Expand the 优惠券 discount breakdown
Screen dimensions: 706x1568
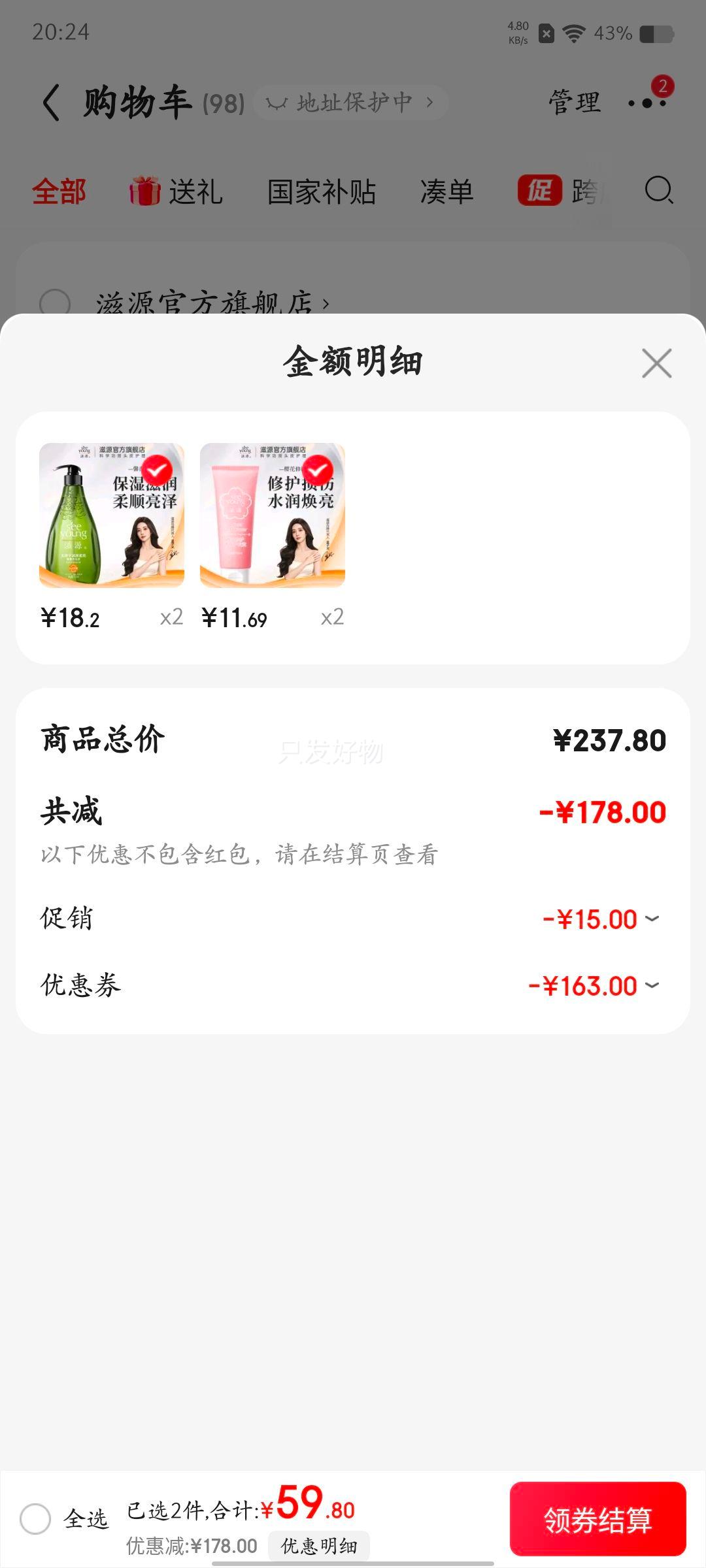click(x=594, y=986)
